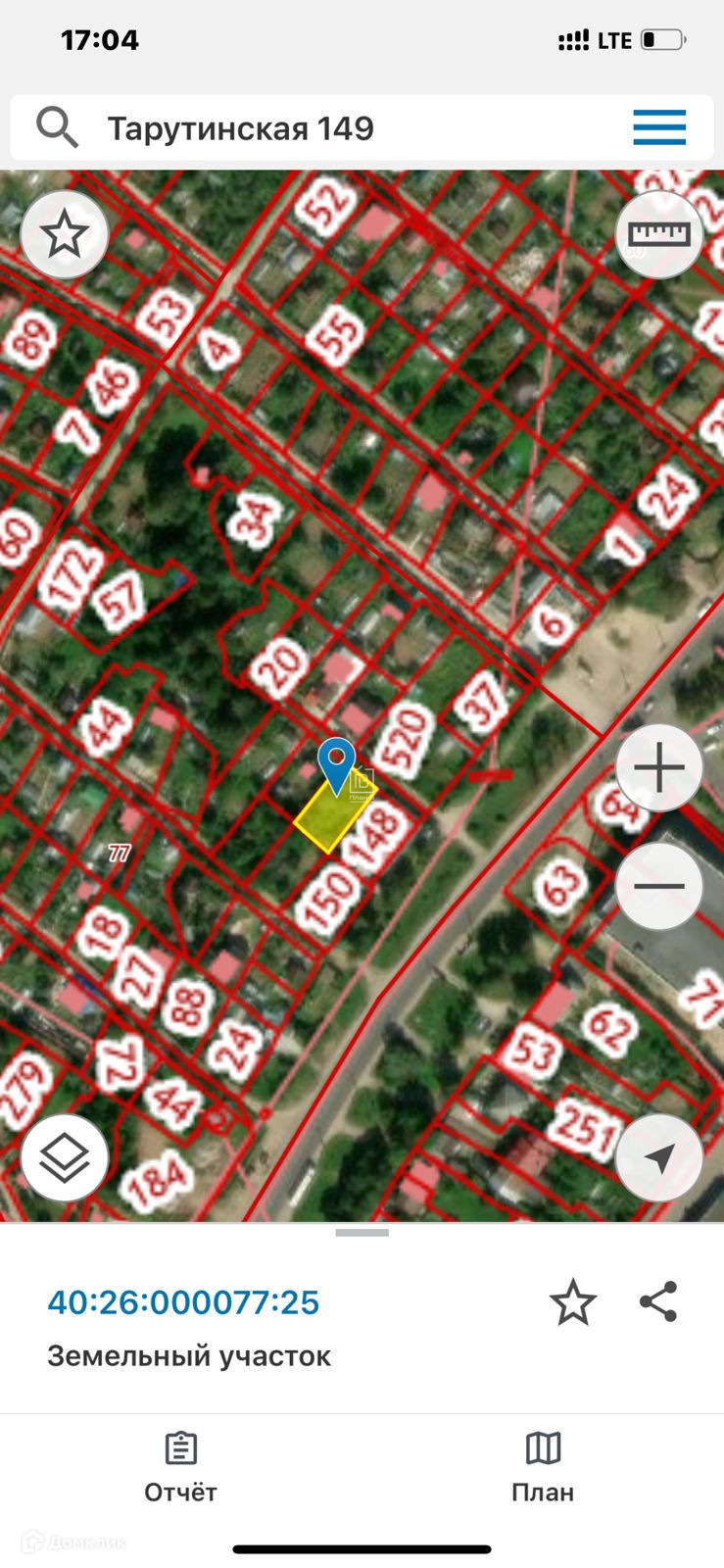Open cadastral number 40:26:000077:25 link
The width and height of the screenshot is (724, 1568).
[183, 1302]
